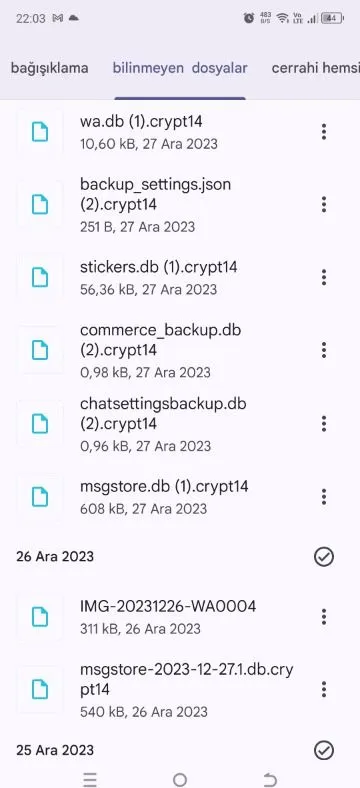360x788 pixels.
Task: Open overflow menu for msgstore-2023-12-27.1.db.crypt14
Action: (x=324, y=689)
